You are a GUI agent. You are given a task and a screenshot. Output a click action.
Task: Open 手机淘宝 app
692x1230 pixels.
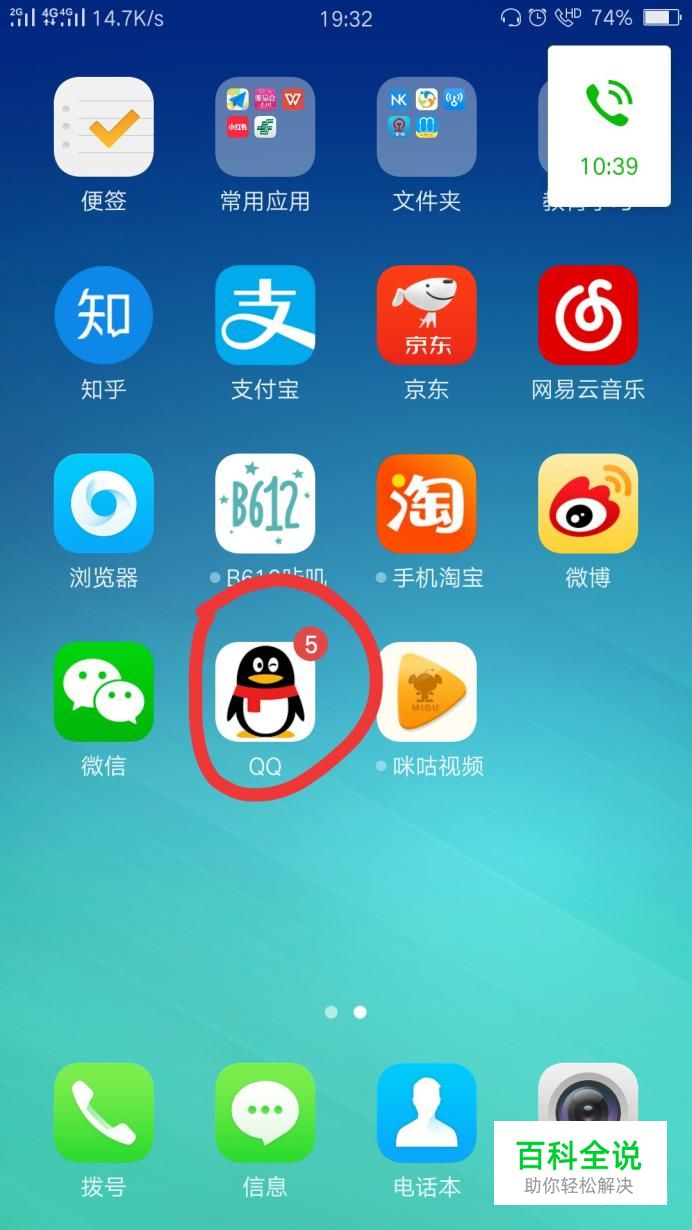pyautogui.click(x=426, y=503)
